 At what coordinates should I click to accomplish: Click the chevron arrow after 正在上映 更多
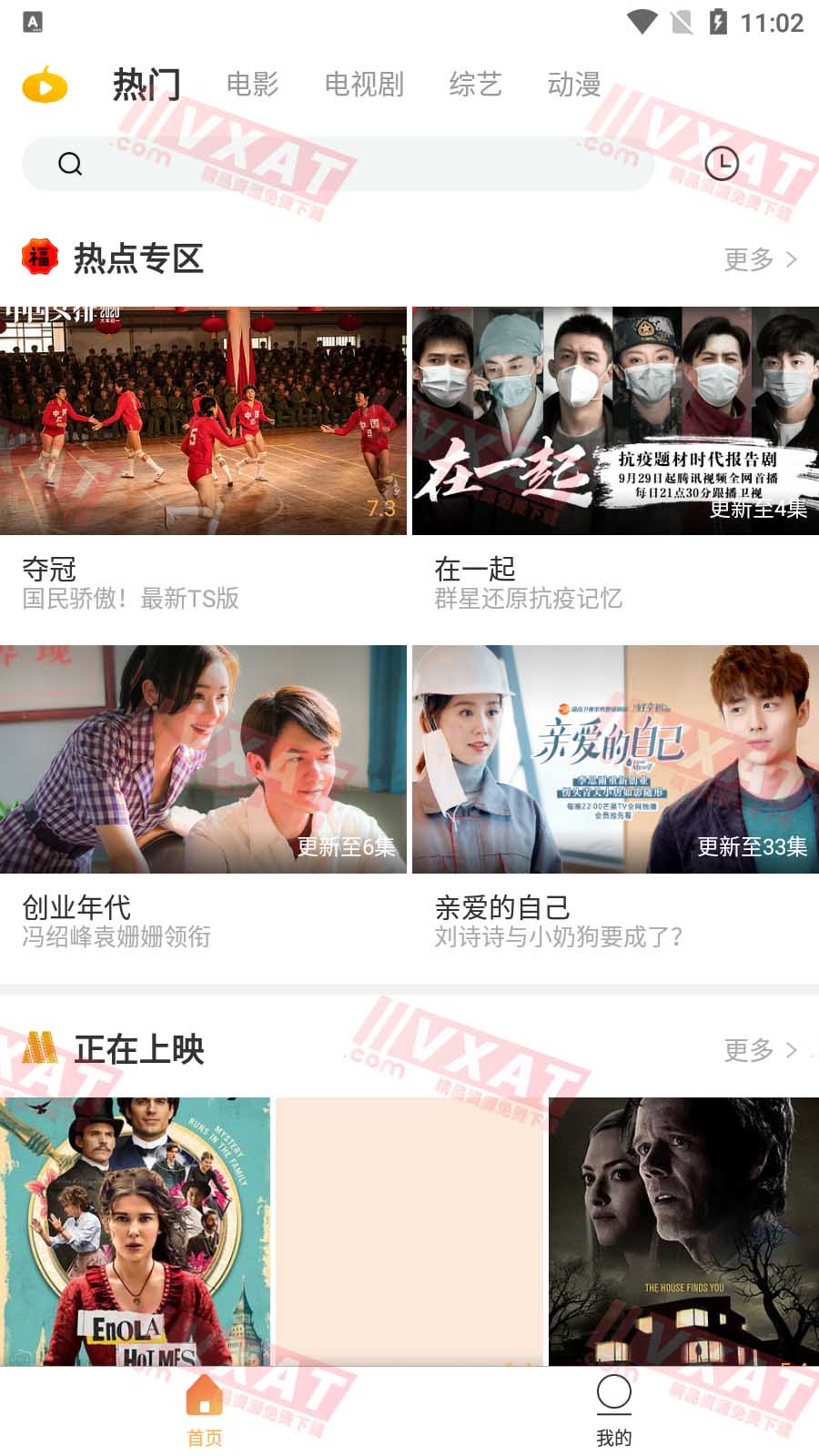tap(791, 1051)
